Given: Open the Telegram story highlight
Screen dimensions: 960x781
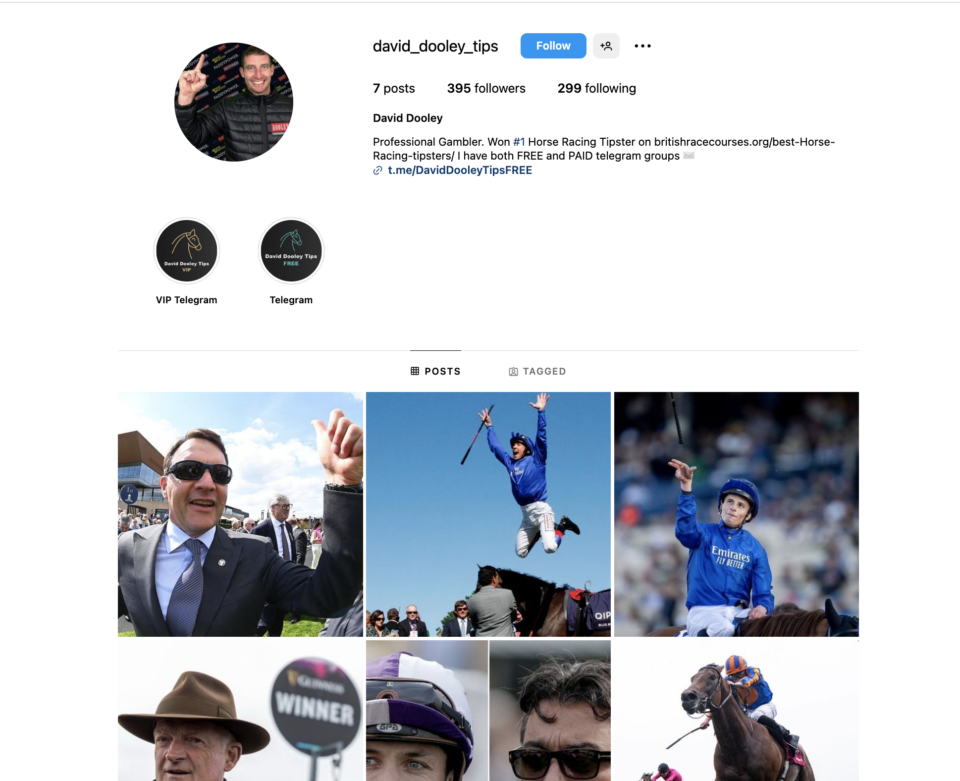Looking at the screenshot, I should (x=291, y=251).
